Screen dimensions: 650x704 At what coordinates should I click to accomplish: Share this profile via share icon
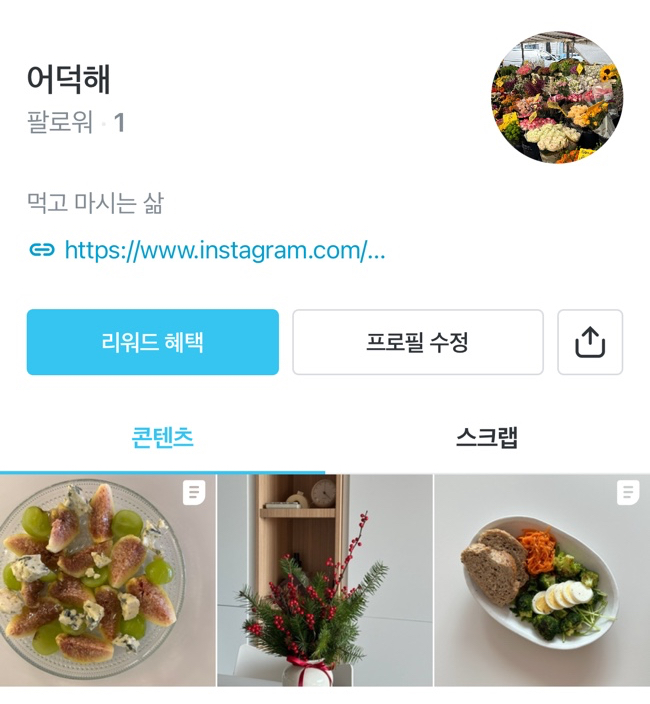click(x=590, y=342)
